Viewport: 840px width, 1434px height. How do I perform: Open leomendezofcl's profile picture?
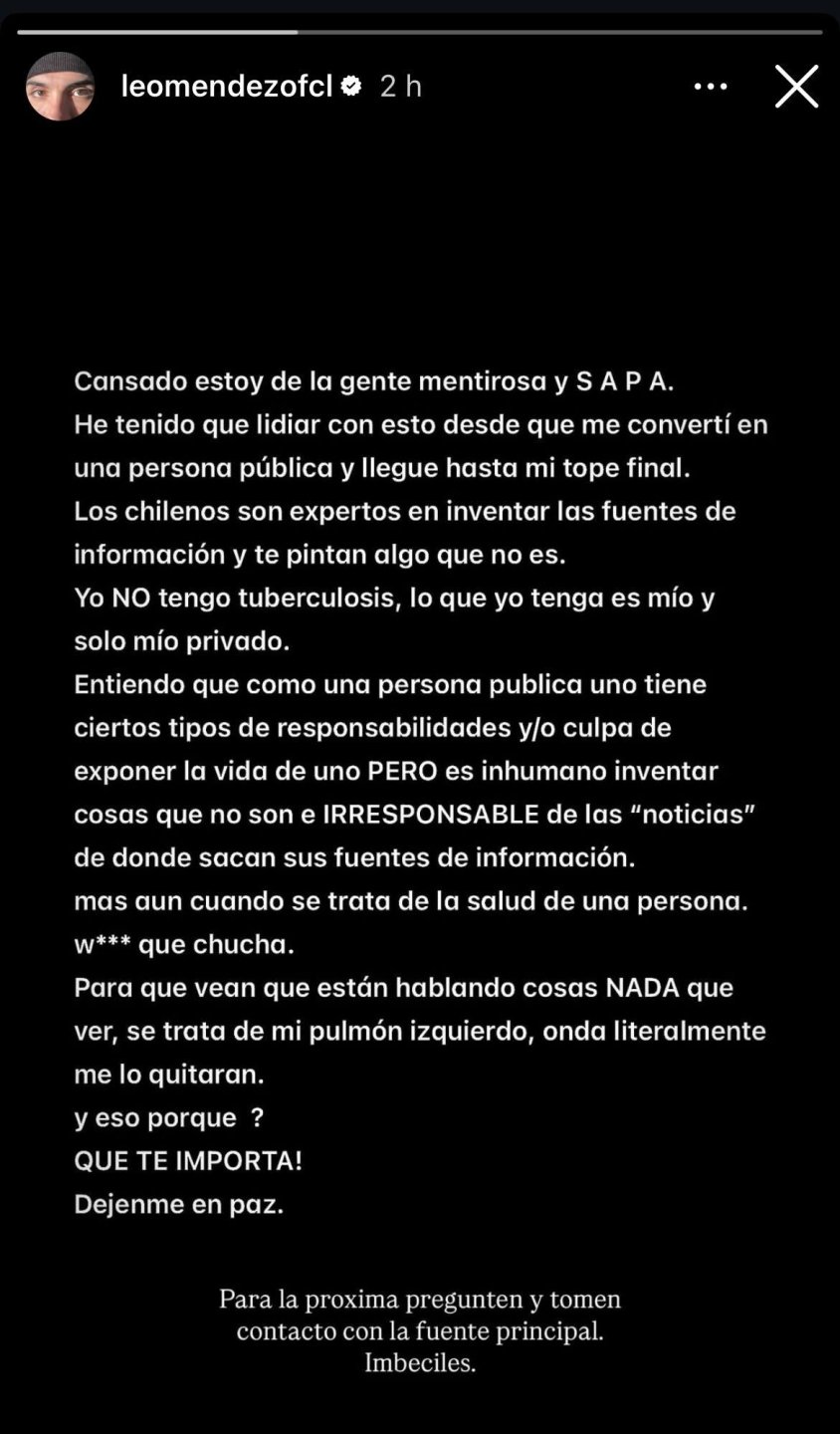[60, 87]
